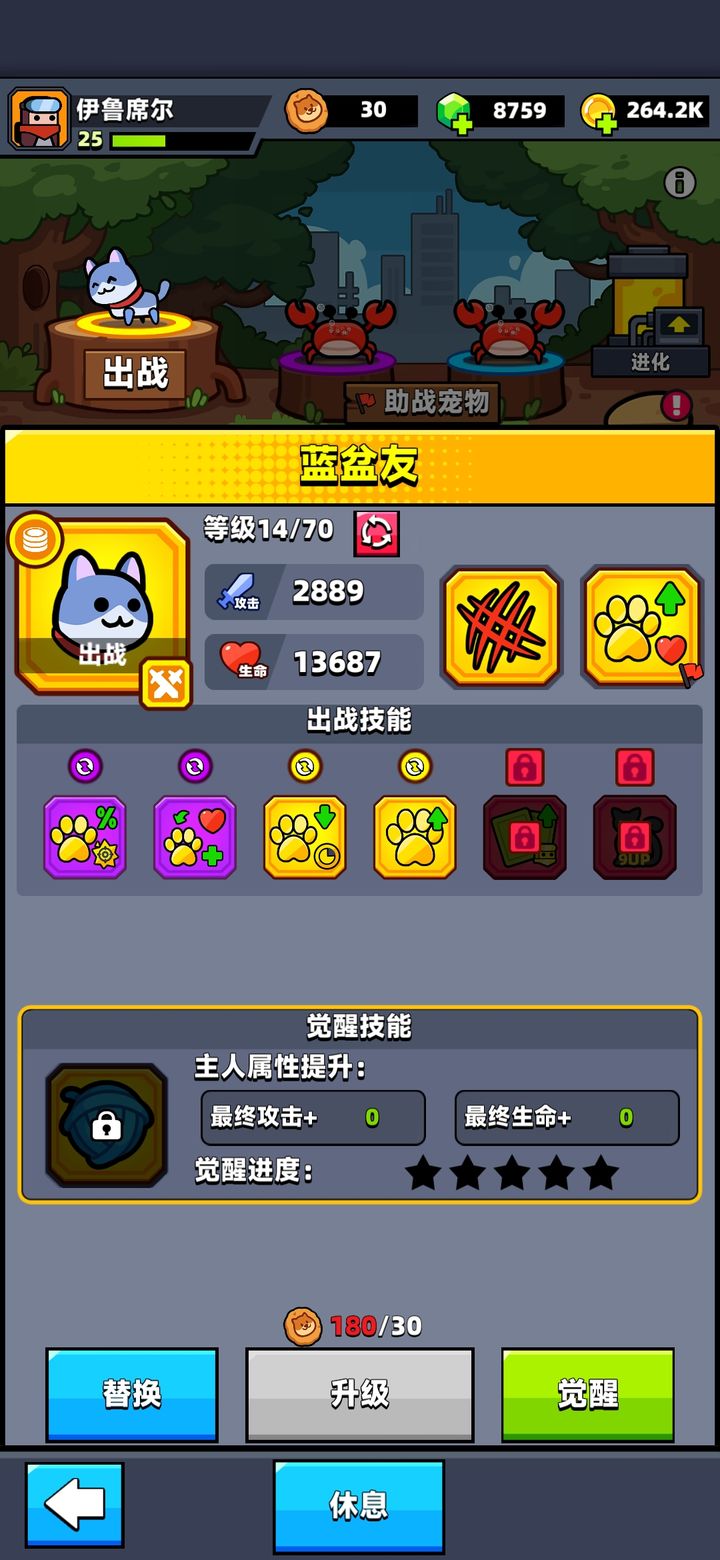The height and width of the screenshot is (1560, 720).
Task: Select the purple paw heart-plus skill icon
Action: (x=195, y=837)
